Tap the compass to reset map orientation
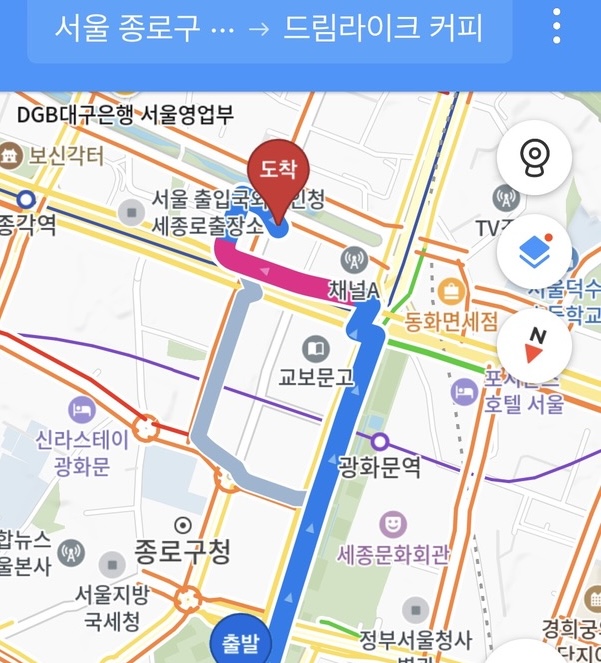Image resolution: width=601 pixels, height=663 pixels. click(x=535, y=344)
